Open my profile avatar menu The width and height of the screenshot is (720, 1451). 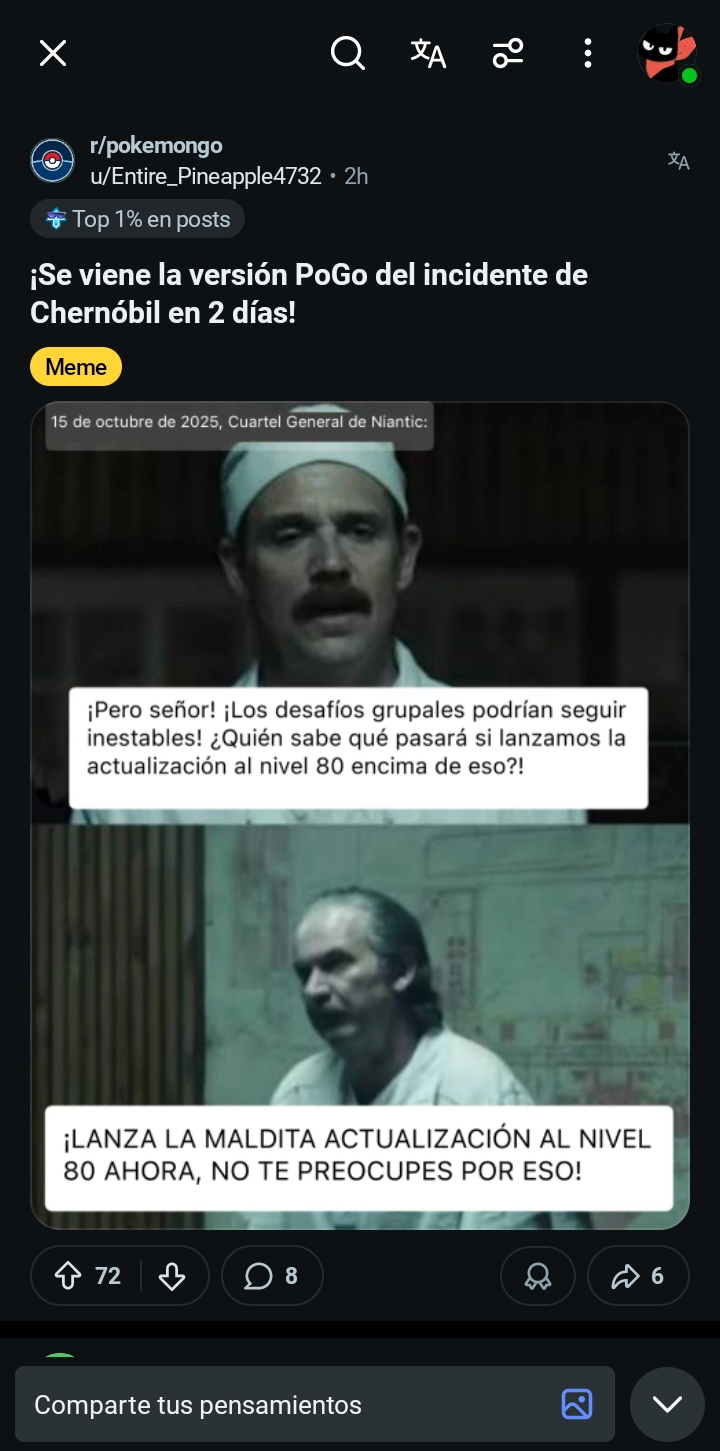(x=667, y=53)
